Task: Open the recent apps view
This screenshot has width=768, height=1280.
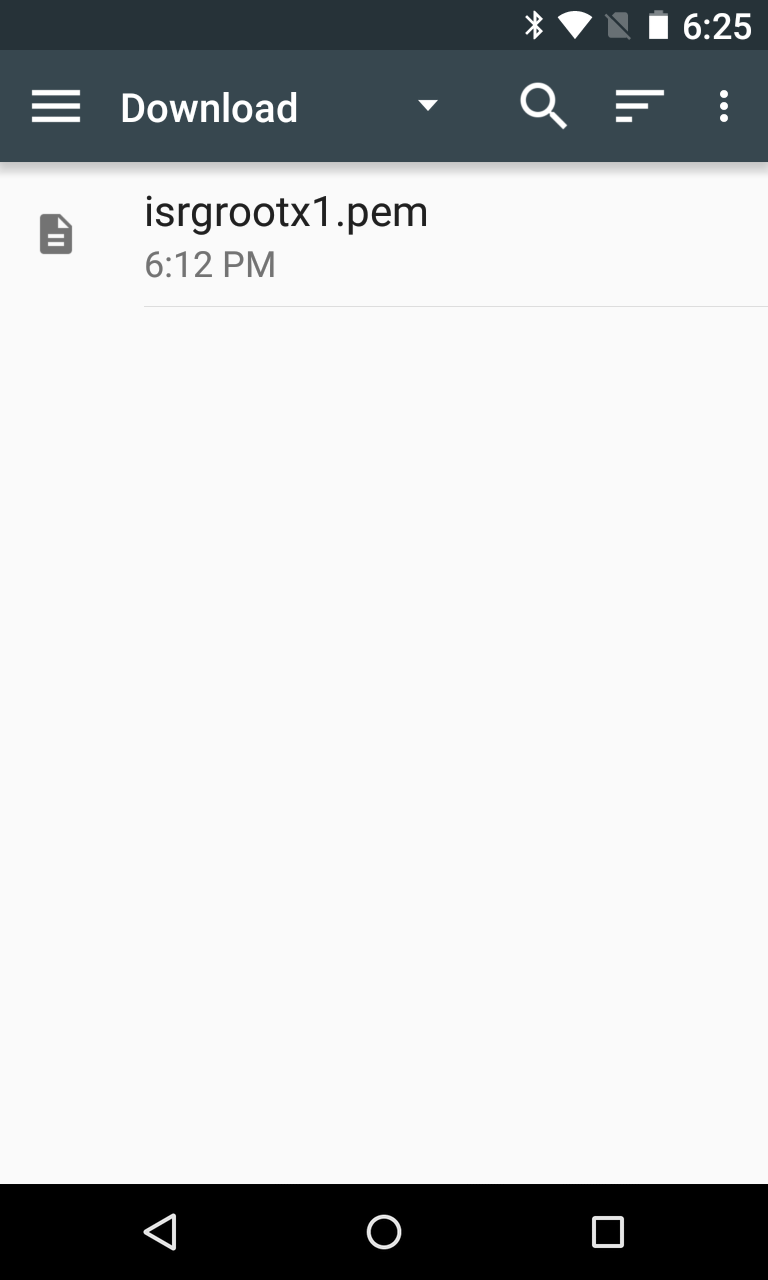Action: [x=608, y=1232]
